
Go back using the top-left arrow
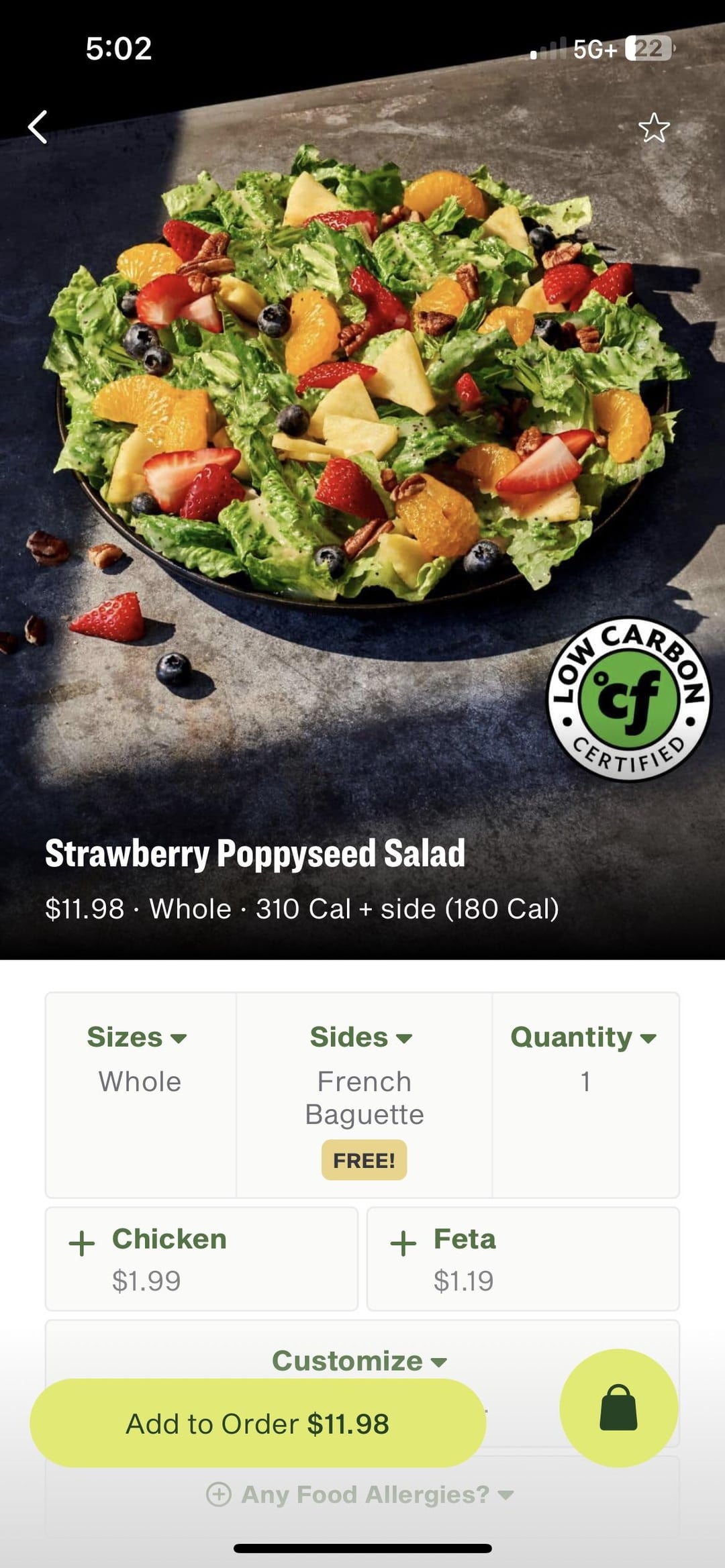pos(38,127)
